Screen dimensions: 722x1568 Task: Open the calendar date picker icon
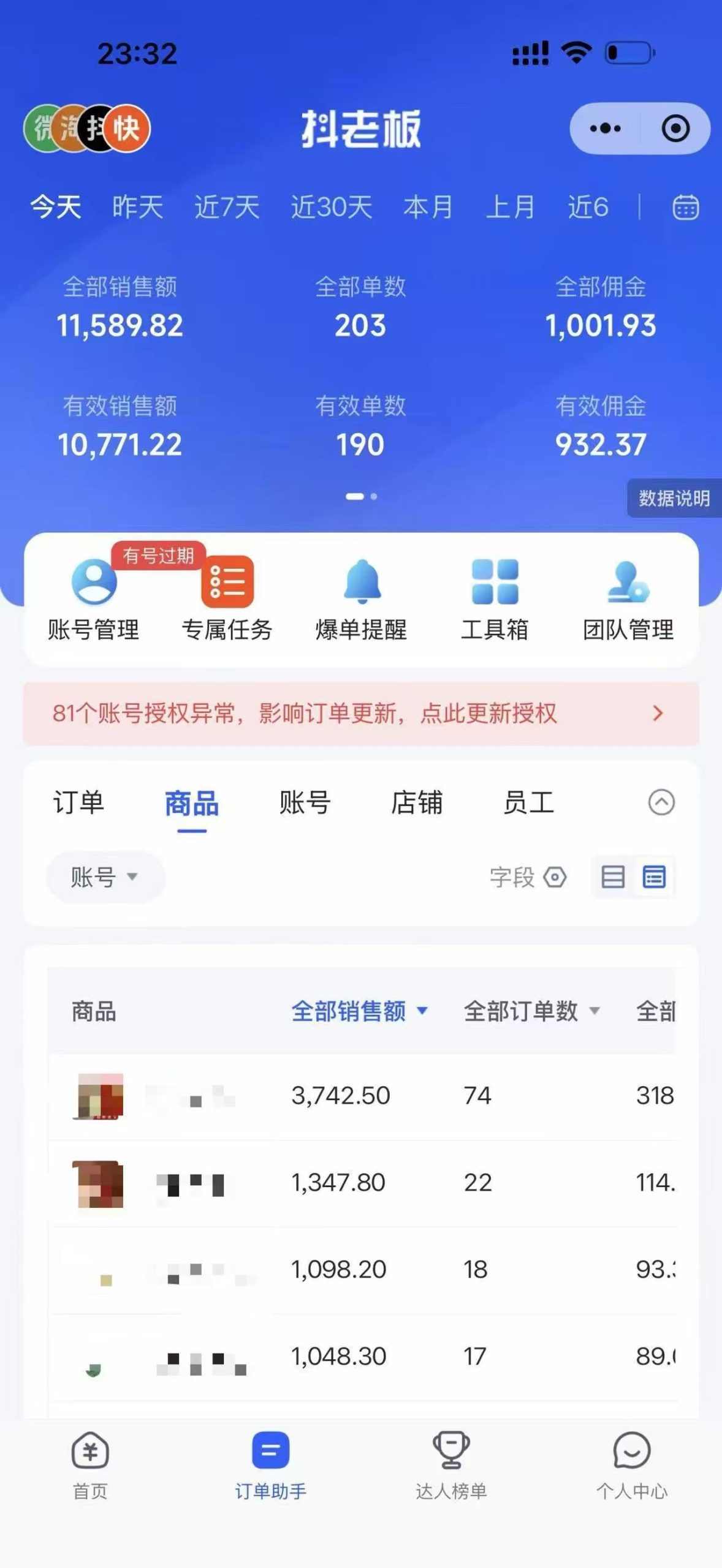[685, 208]
